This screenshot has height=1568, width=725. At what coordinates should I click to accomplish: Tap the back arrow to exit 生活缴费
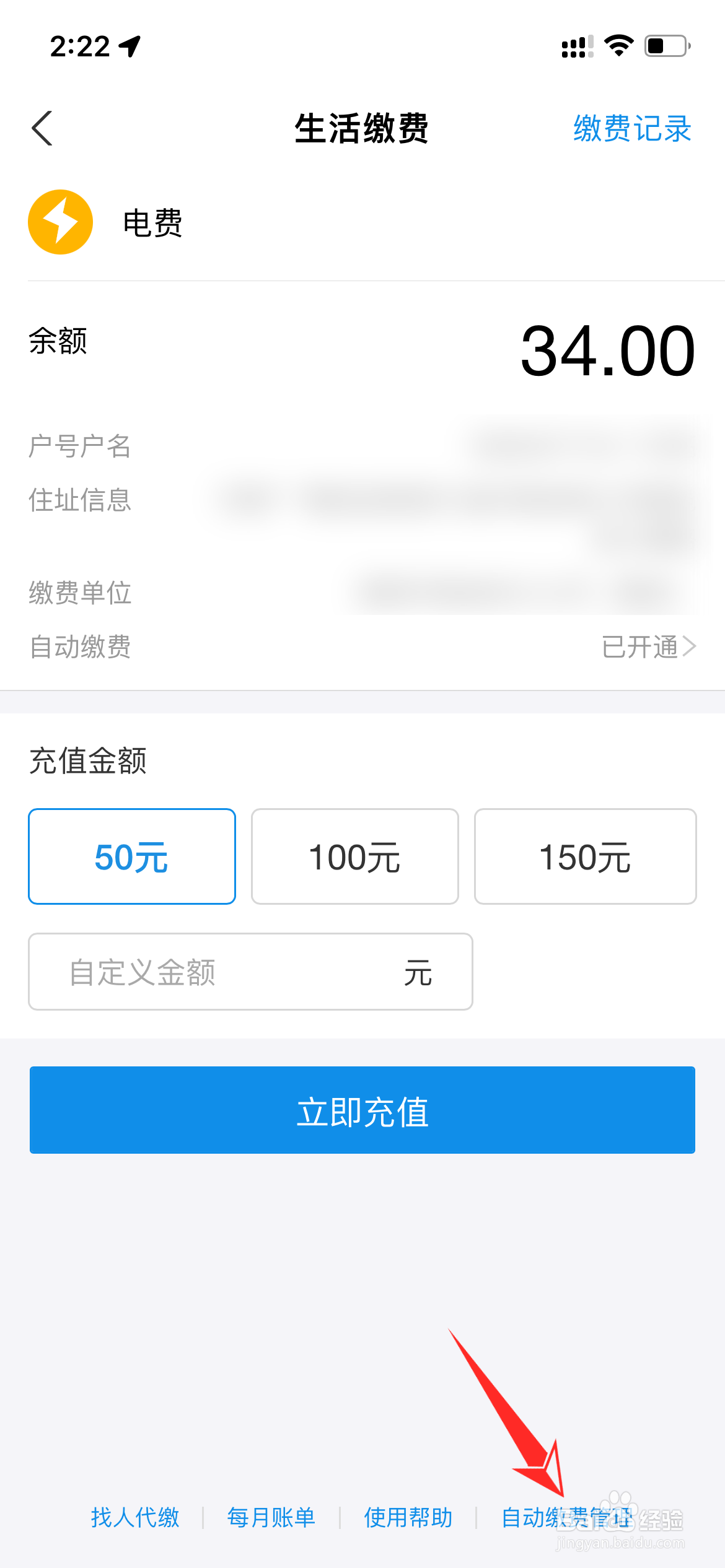(41, 128)
